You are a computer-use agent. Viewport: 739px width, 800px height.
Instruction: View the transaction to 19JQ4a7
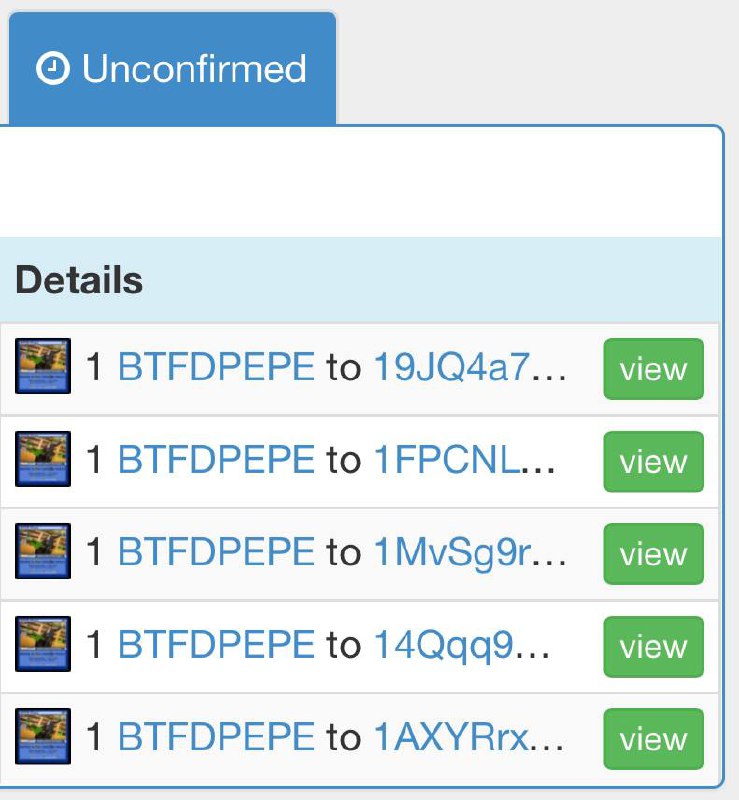pyautogui.click(x=653, y=369)
